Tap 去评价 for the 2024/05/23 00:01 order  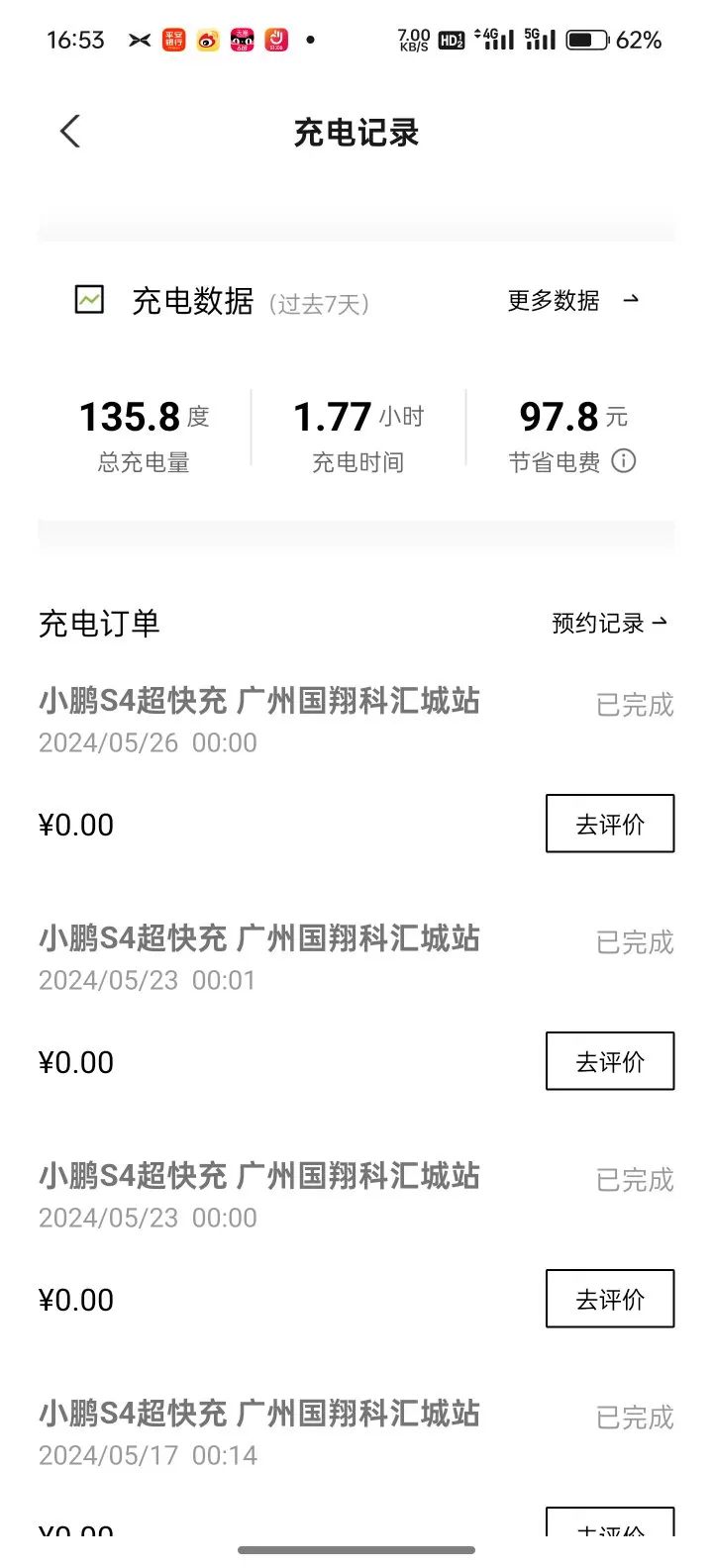coord(610,1061)
